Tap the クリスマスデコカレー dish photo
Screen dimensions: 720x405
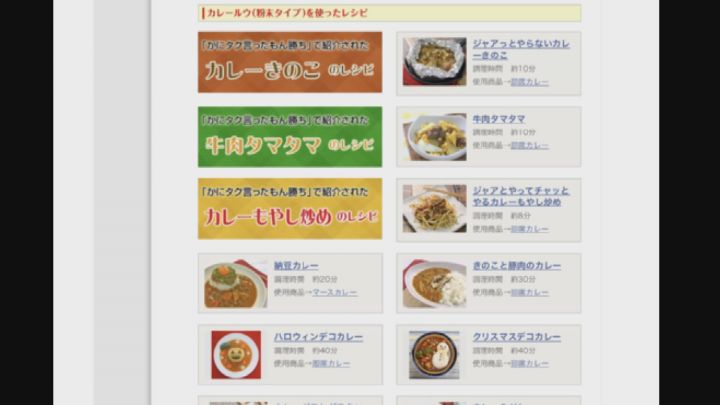pos(434,355)
